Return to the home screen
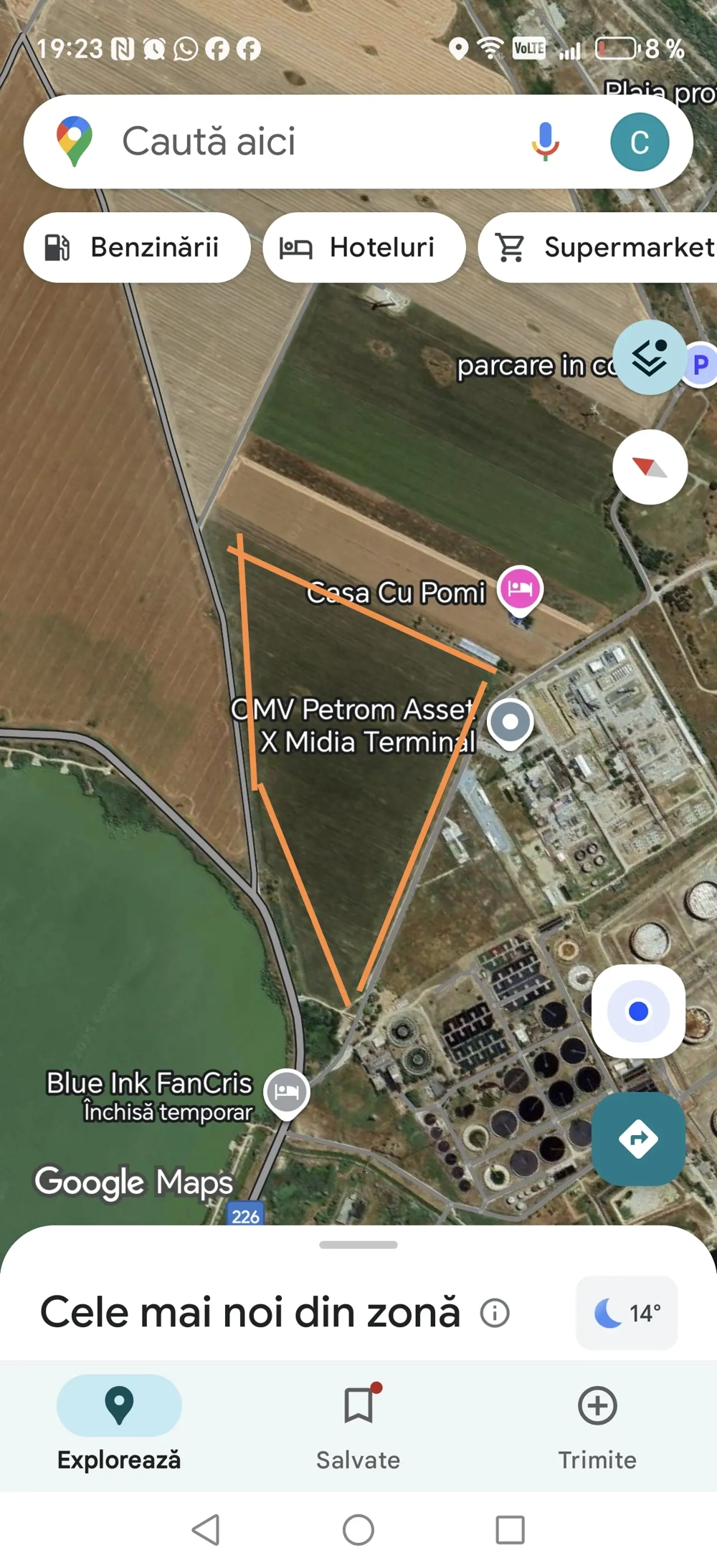The width and height of the screenshot is (717, 1568). [x=358, y=1530]
